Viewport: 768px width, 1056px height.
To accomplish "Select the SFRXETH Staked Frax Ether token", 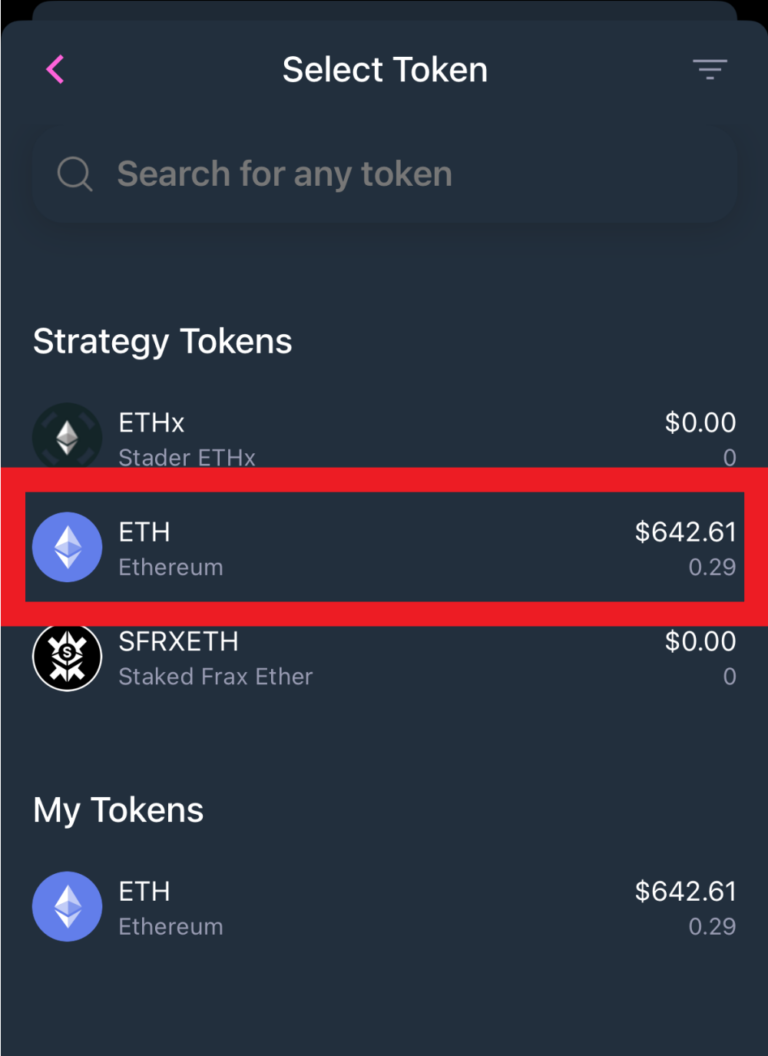I will [x=384, y=658].
